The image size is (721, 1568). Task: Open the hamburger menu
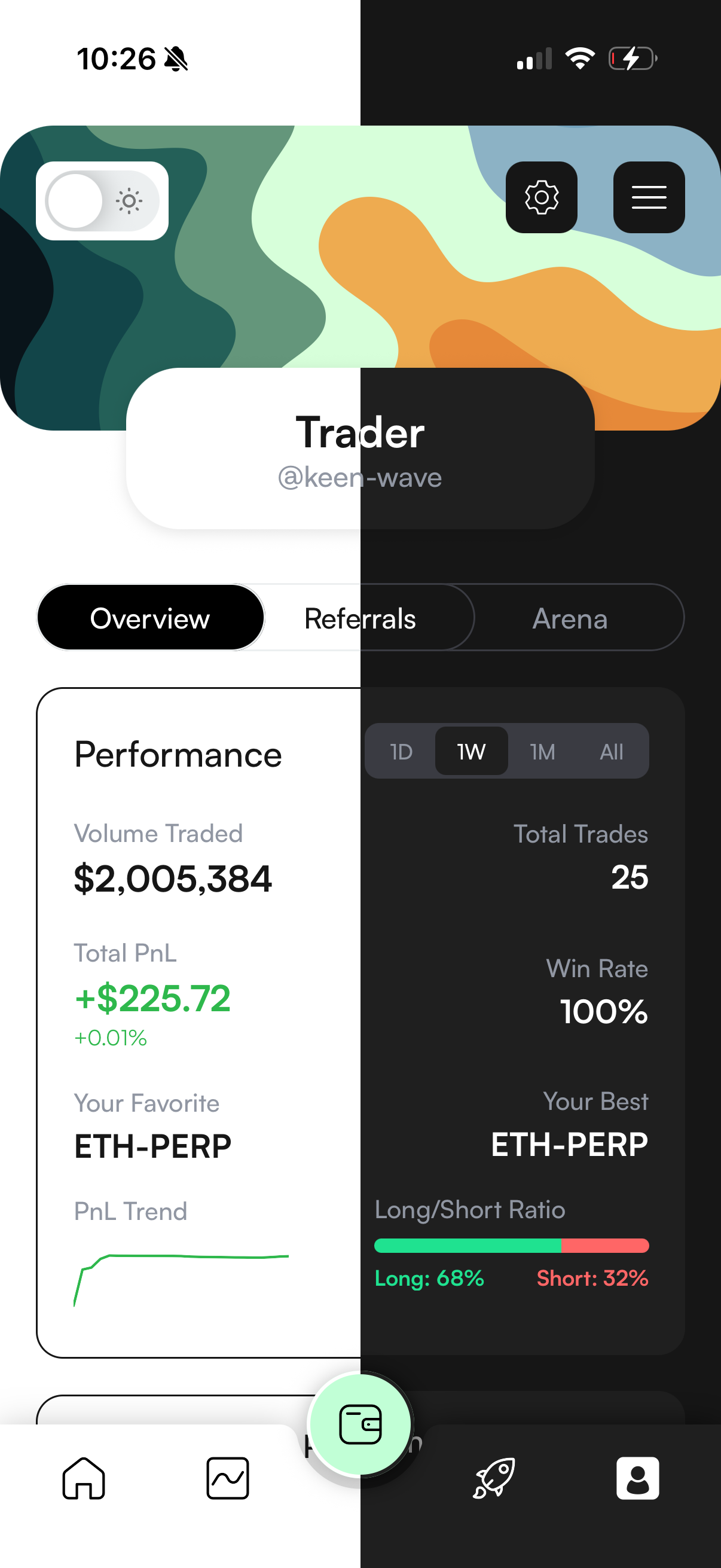(x=648, y=197)
